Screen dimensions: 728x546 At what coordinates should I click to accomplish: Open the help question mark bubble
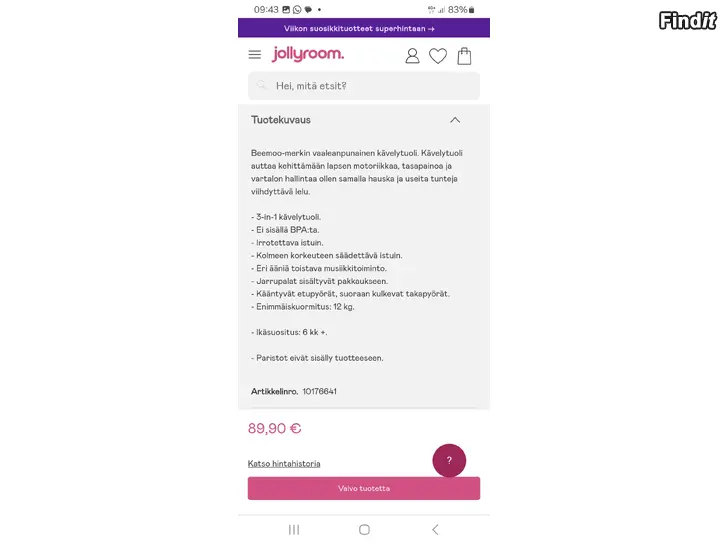point(449,460)
